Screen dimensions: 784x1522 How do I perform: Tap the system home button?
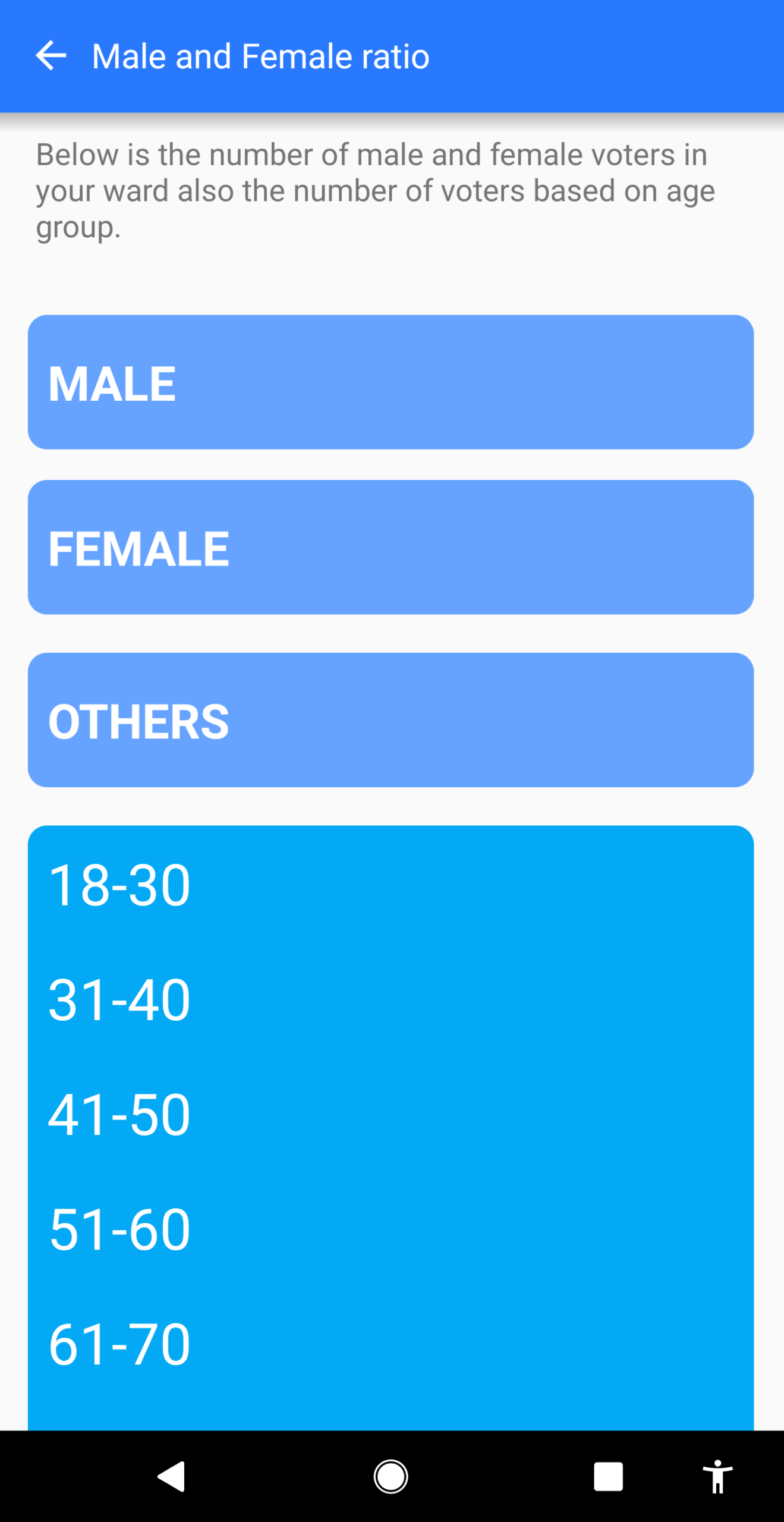(391, 1476)
